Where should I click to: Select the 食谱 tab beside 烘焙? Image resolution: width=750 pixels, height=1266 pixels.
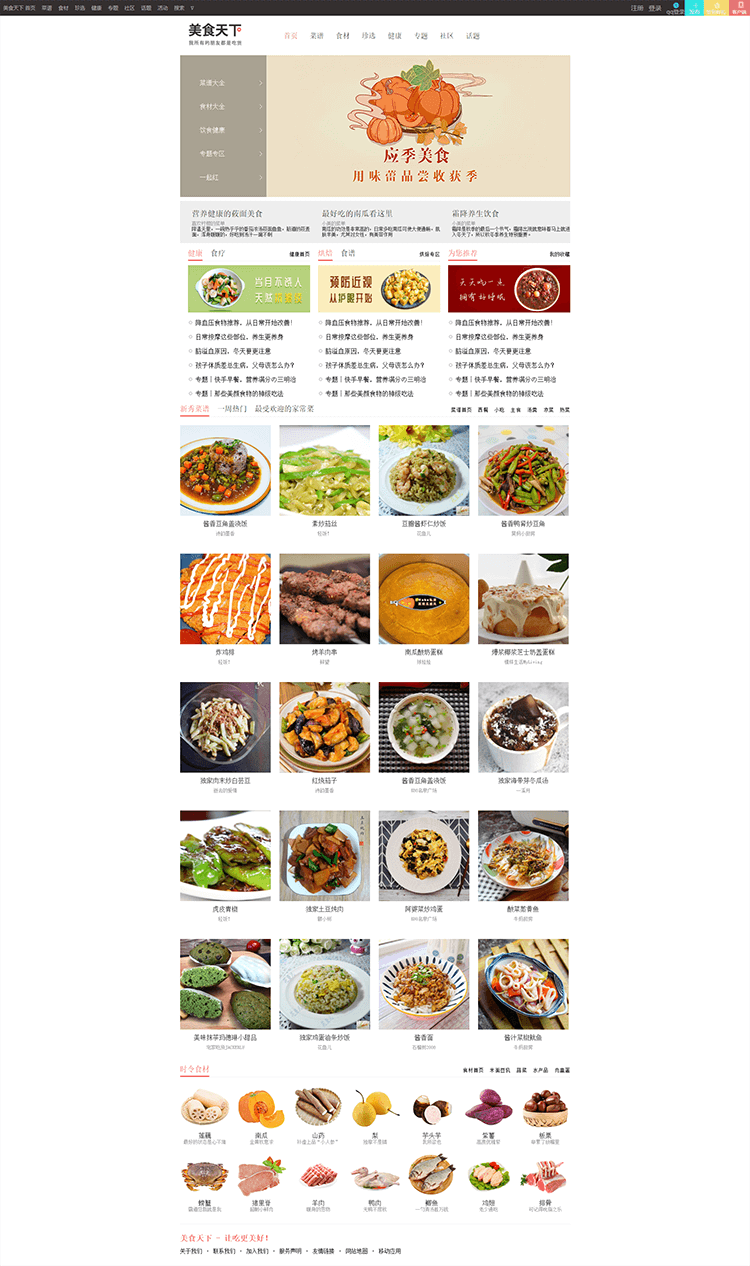click(x=348, y=254)
